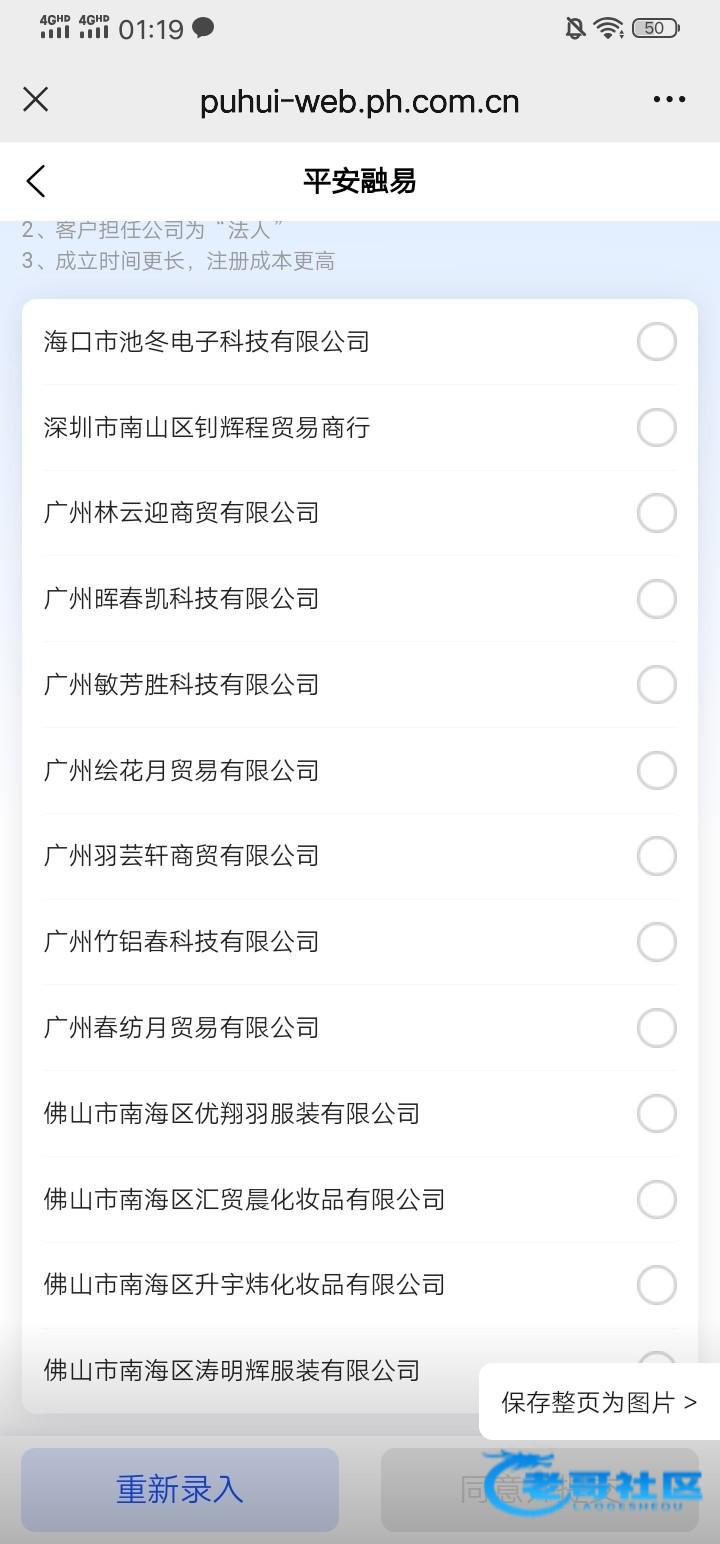This screenshot has height=1544, width=720.
Task: Select 海口市池冬电子科技有限公司
Action: coord(656,342)
